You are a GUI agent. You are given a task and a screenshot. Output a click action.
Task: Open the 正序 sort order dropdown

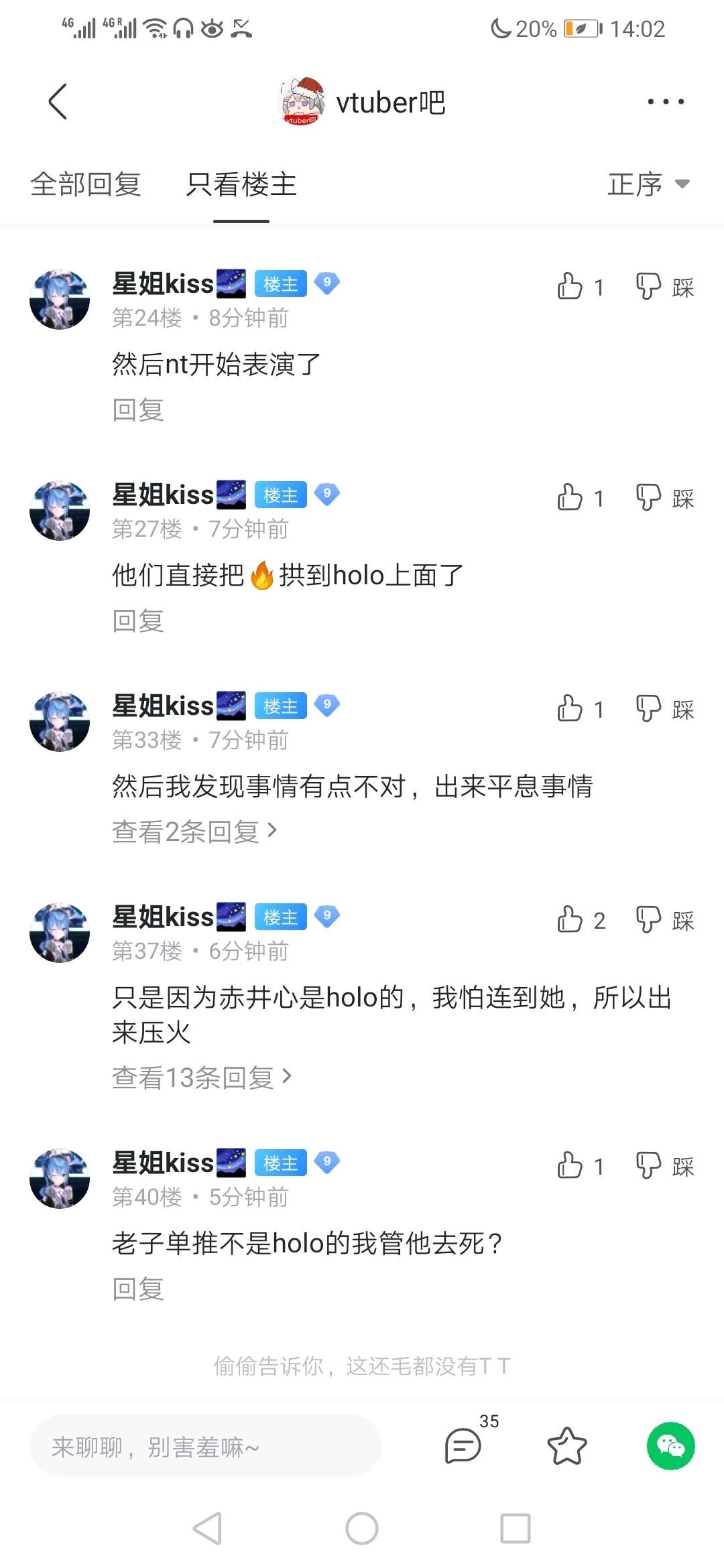pyautogui.click(x=648, y=184)
